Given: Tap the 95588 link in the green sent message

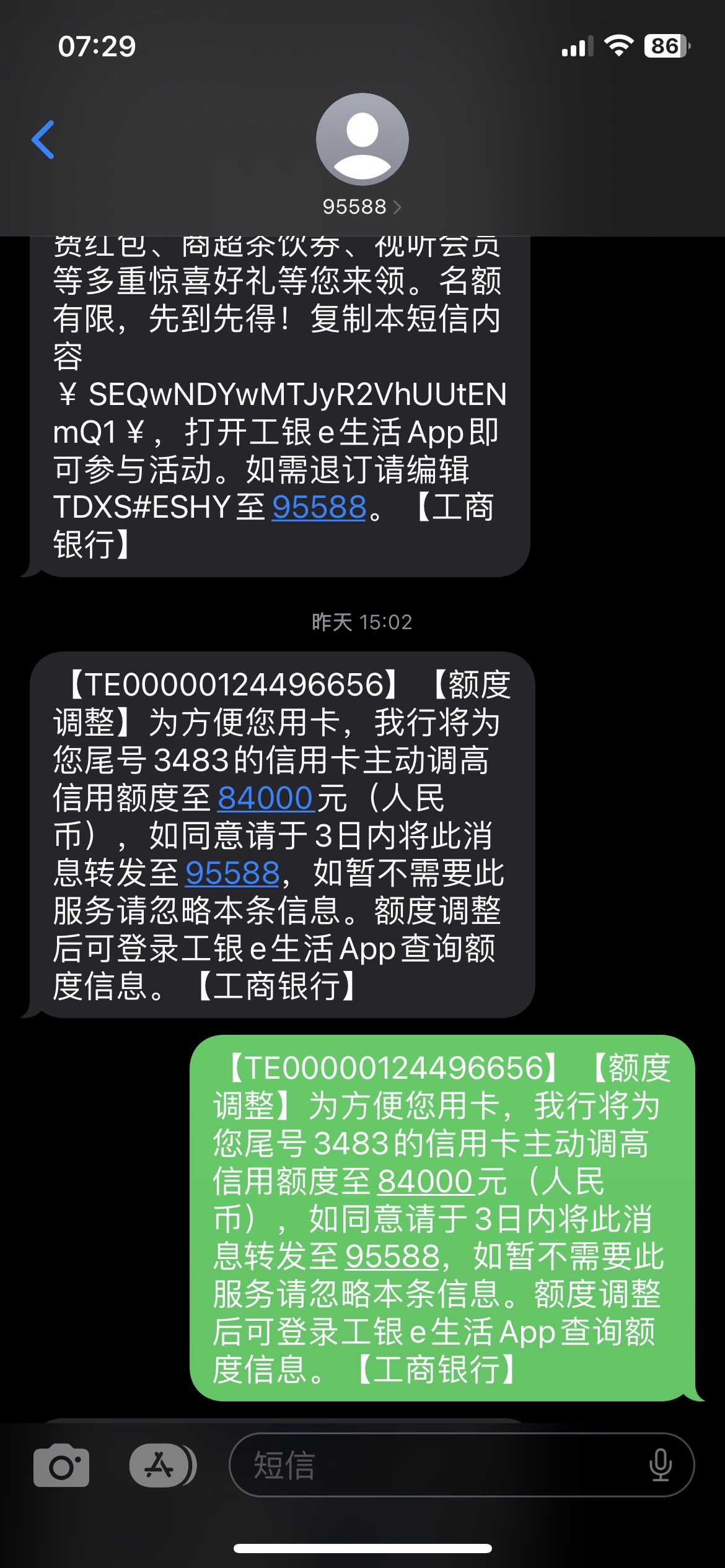Looking at the screenshot, I should (392, 1257).
